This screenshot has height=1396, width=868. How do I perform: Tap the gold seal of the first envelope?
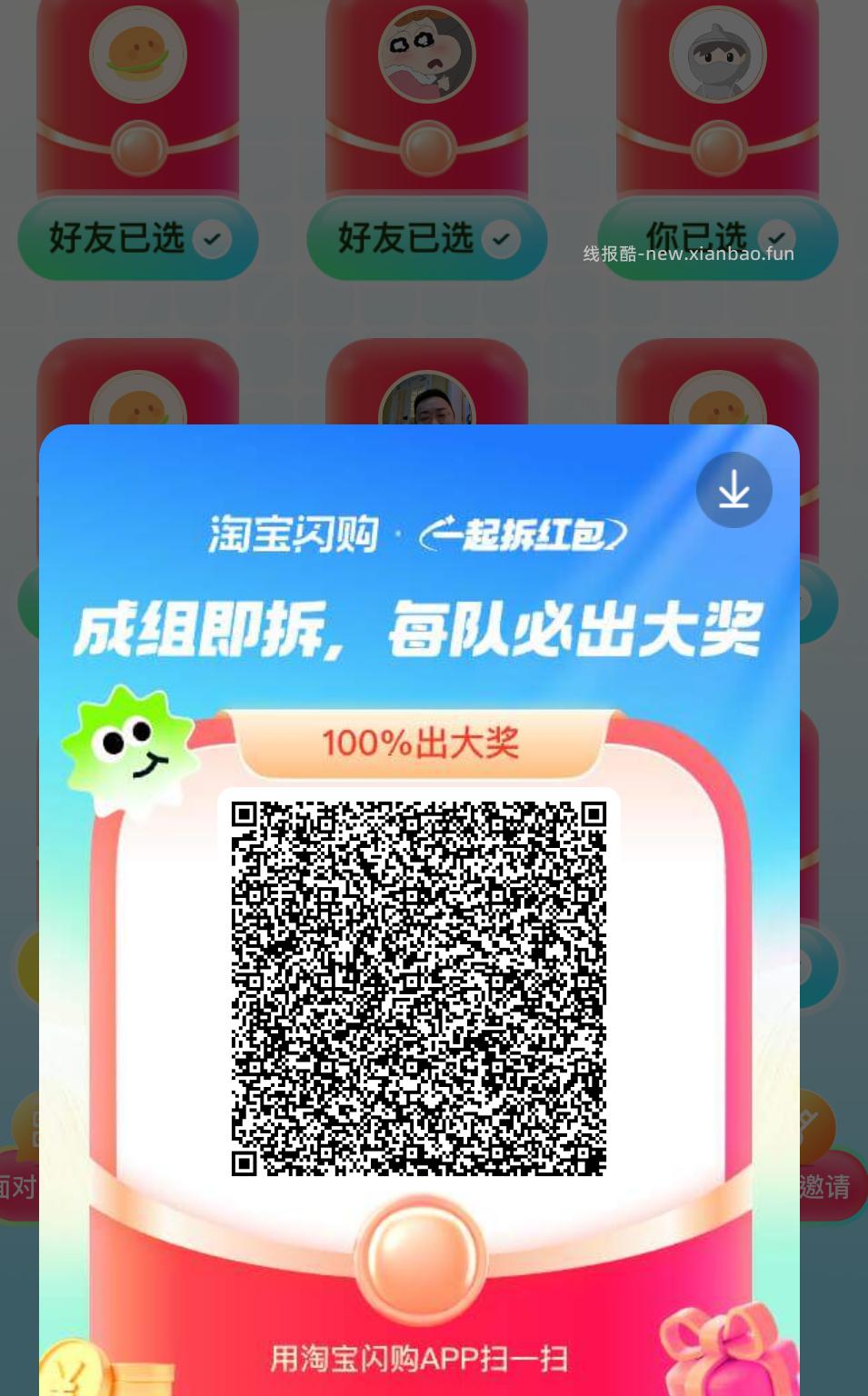coord(137,145)
